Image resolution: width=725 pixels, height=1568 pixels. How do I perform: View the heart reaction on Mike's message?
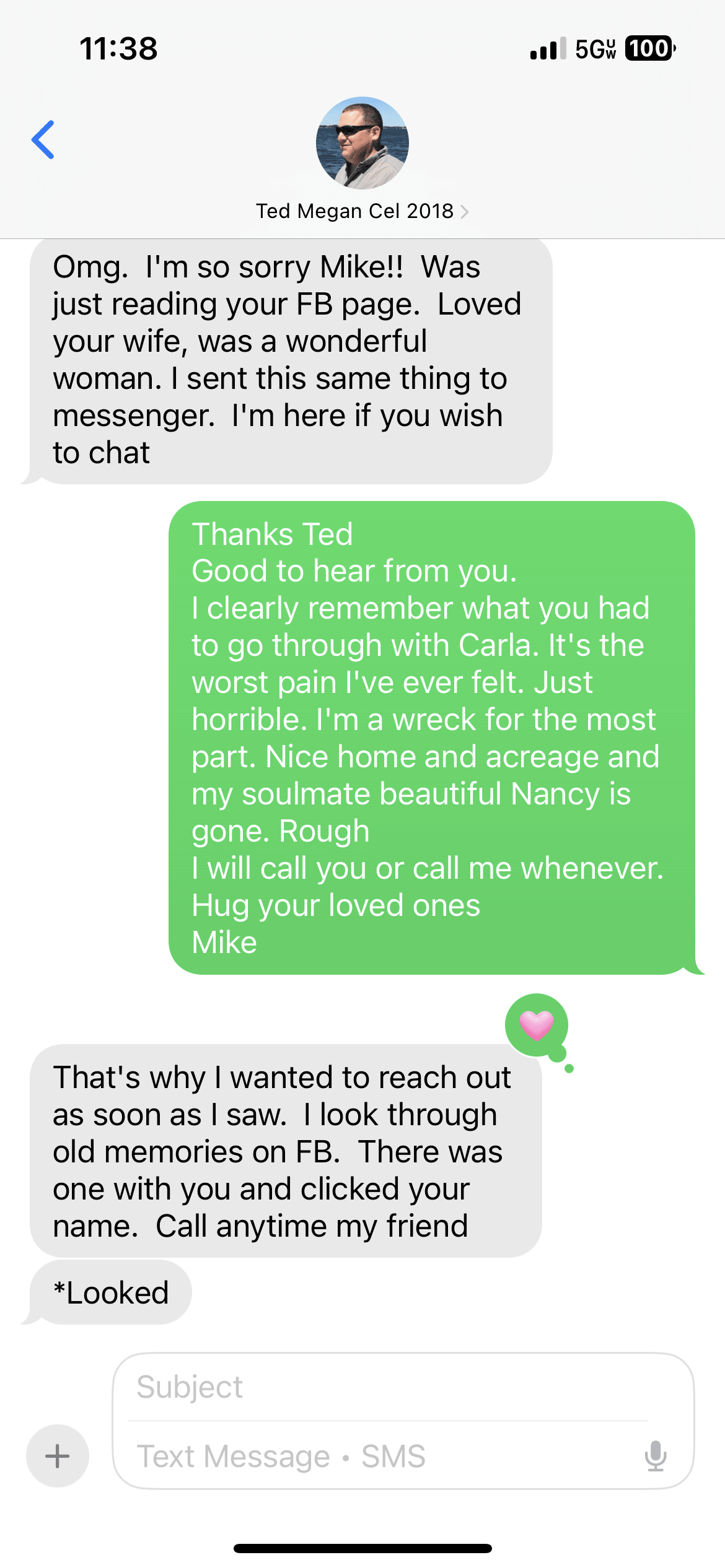[x=537, y=1025]
